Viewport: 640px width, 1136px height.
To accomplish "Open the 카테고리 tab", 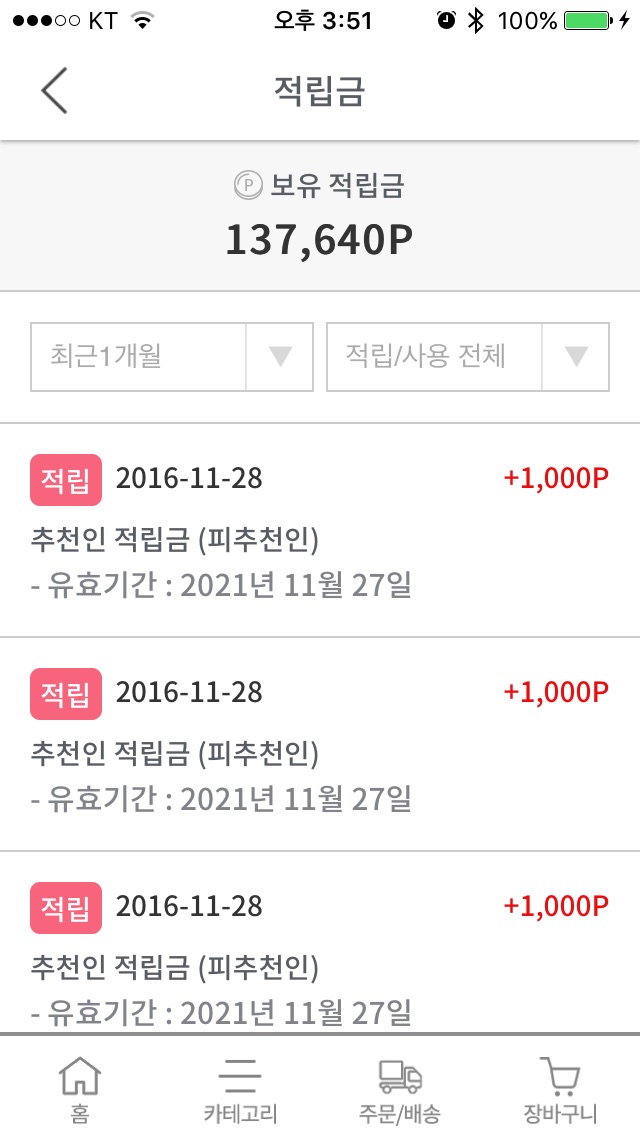I will [240, 1088].
